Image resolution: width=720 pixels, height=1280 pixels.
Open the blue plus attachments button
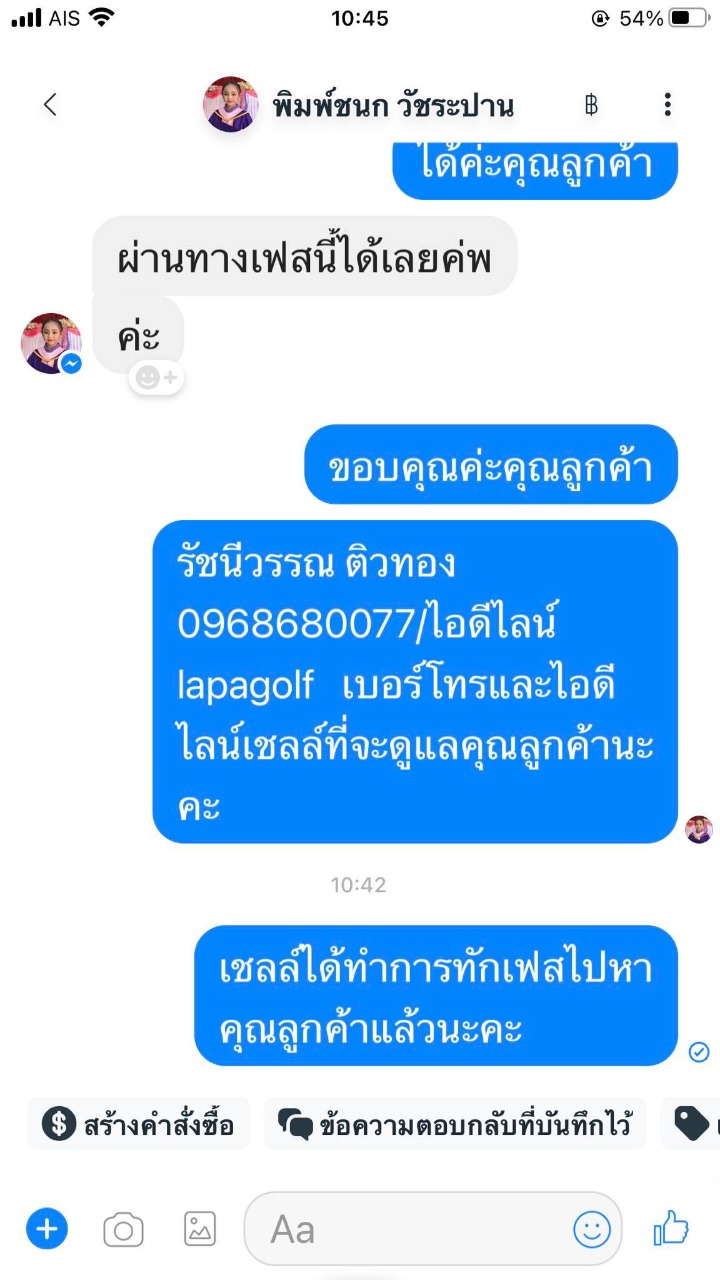pyautogui.click(x=46, y=1228)
